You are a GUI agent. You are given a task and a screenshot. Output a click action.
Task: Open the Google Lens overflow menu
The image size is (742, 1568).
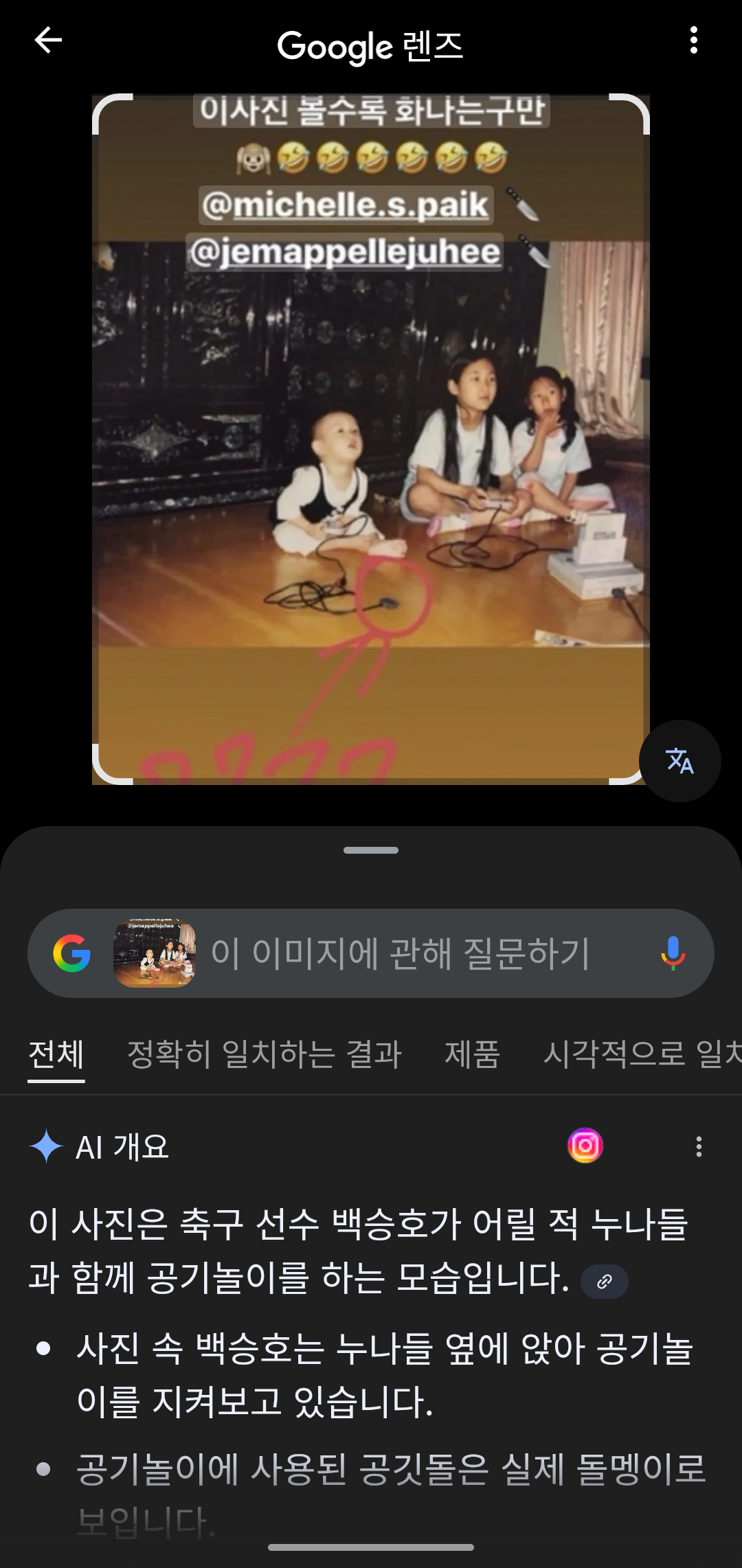click(694, 41)
